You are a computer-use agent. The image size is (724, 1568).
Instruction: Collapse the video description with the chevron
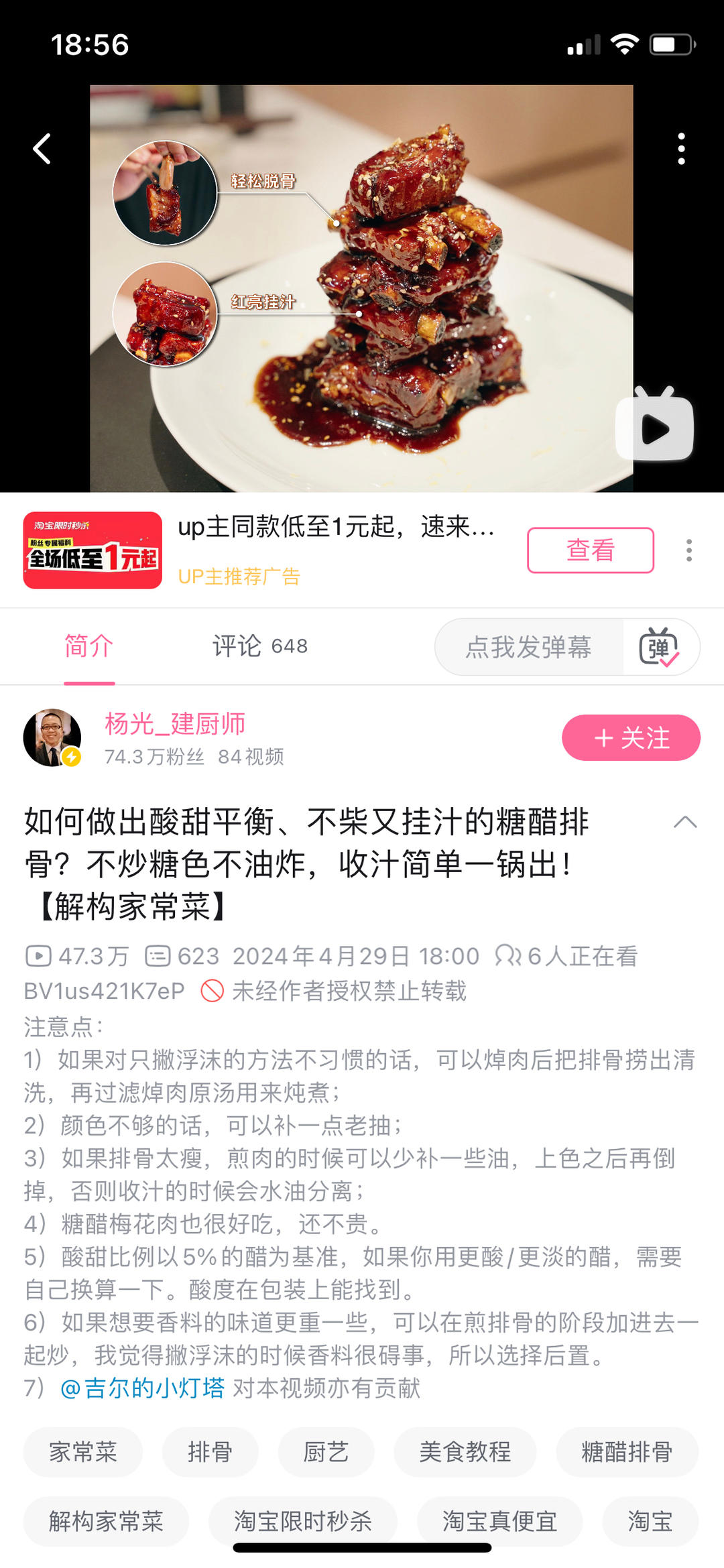684,821
